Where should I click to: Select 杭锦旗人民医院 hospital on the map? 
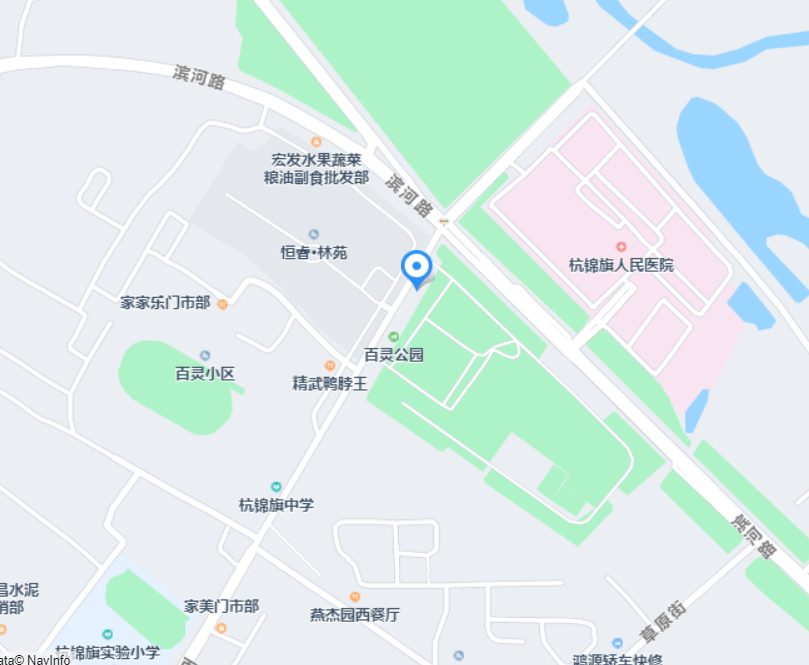click(620, 247)
